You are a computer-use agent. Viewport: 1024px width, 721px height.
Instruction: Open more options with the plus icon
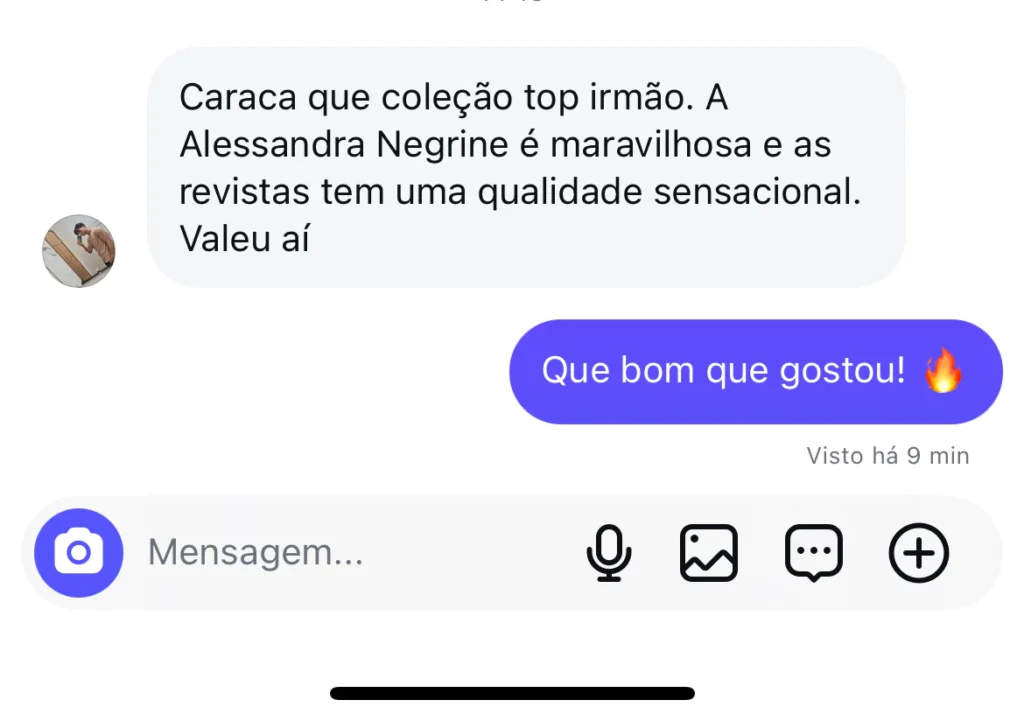pos(918,553)
